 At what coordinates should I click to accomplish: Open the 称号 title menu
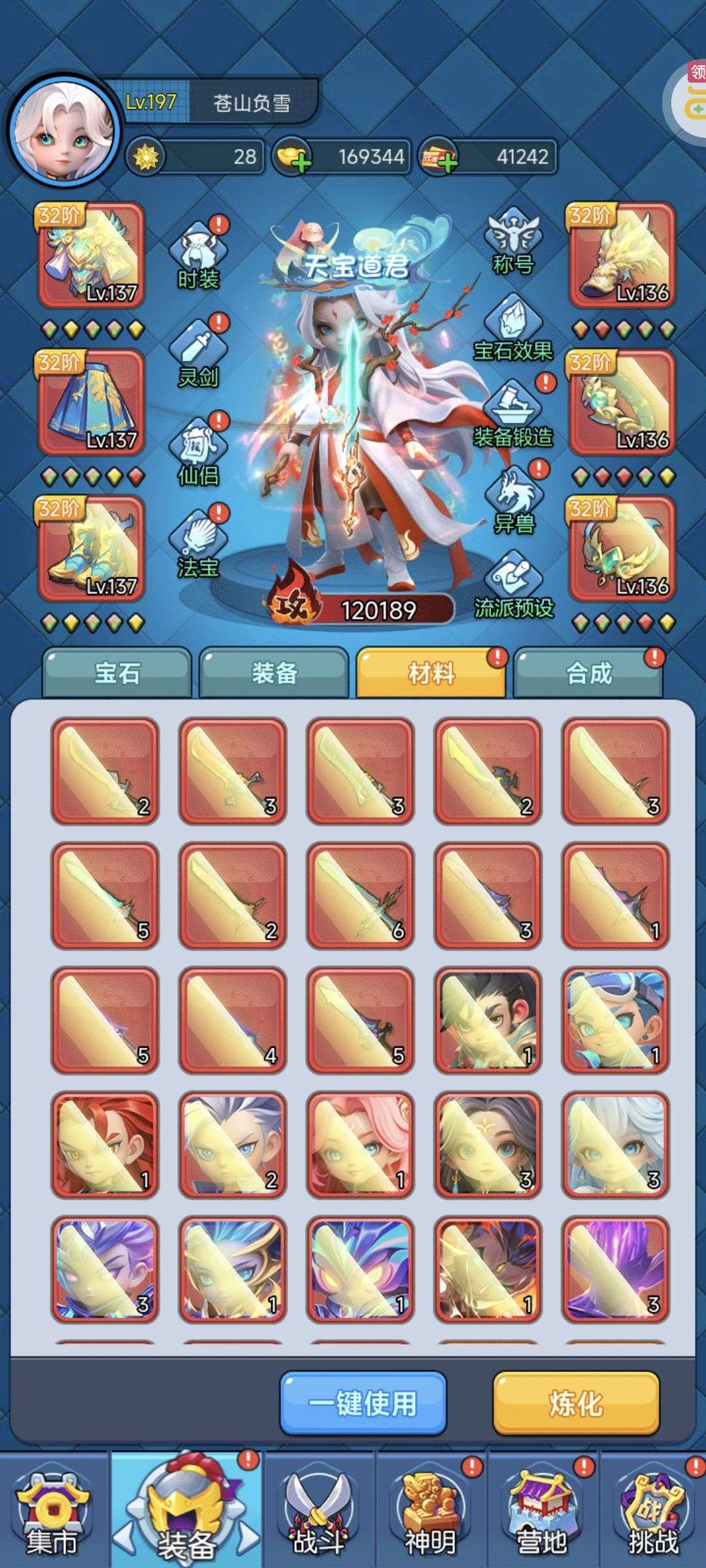(513, 242)
